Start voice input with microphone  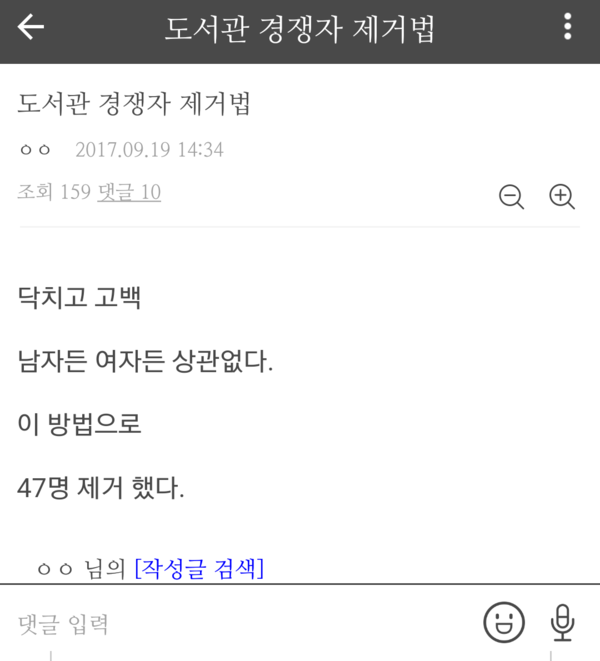coord(563,623)
